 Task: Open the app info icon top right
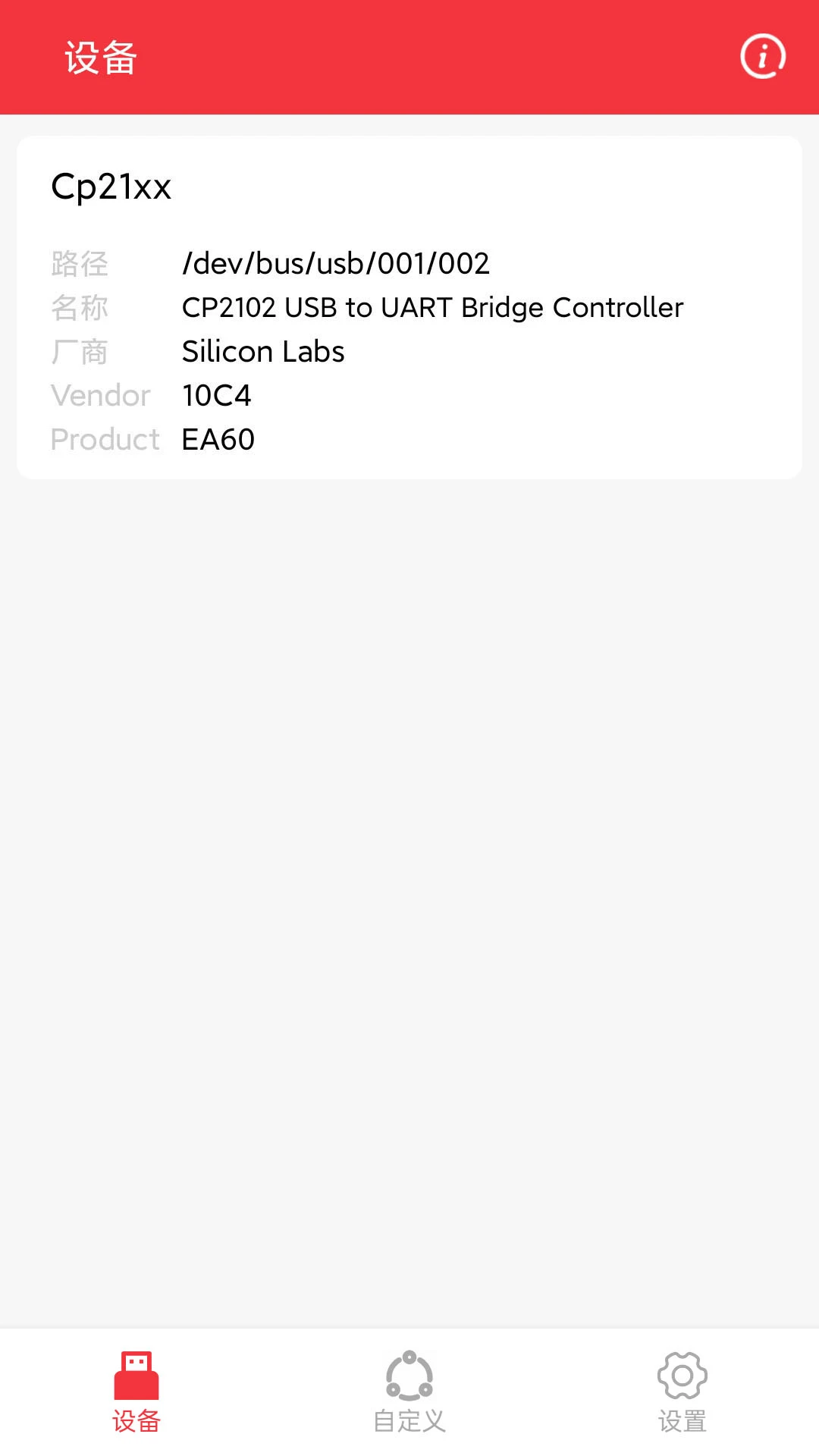(x=762, y=55)
